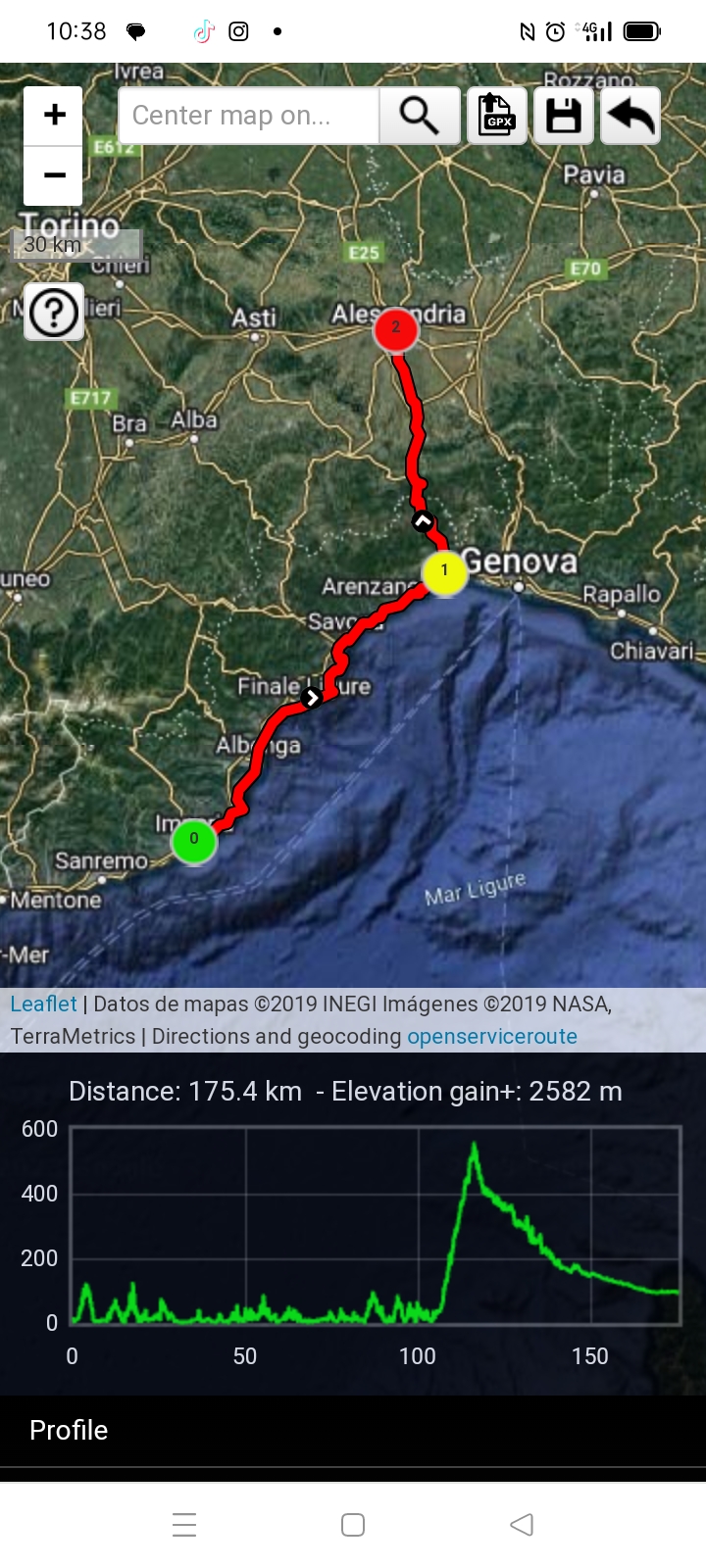Export the route as GPX
Viewport: 706px width, 1568px height.
[497, 116]
